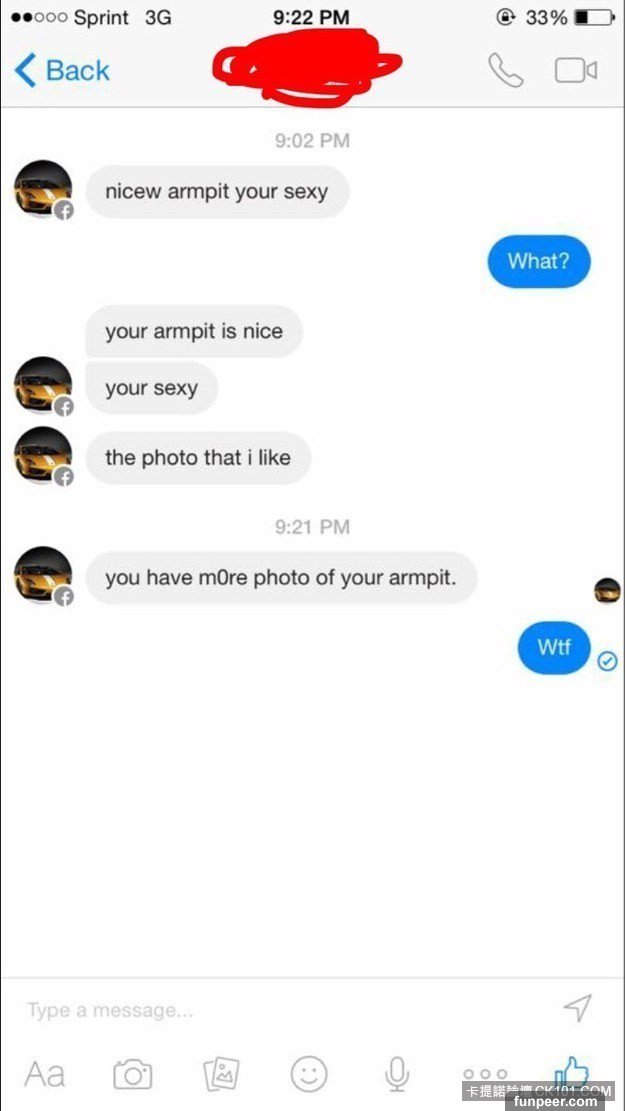
Task: Focus the Type a message field
Action: click(x=280, y=1010)
